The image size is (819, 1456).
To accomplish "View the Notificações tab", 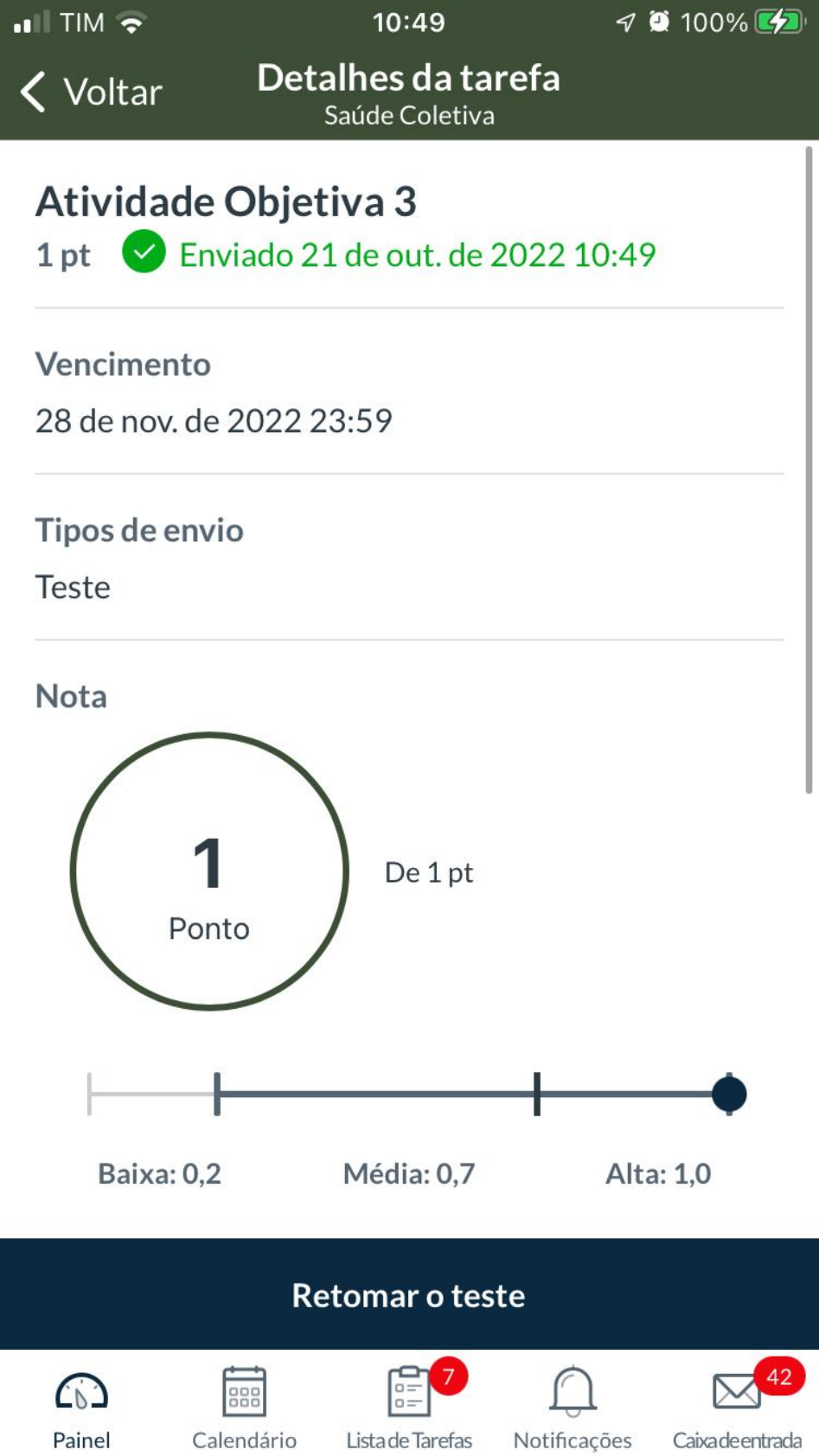I will pos(573,1406).
